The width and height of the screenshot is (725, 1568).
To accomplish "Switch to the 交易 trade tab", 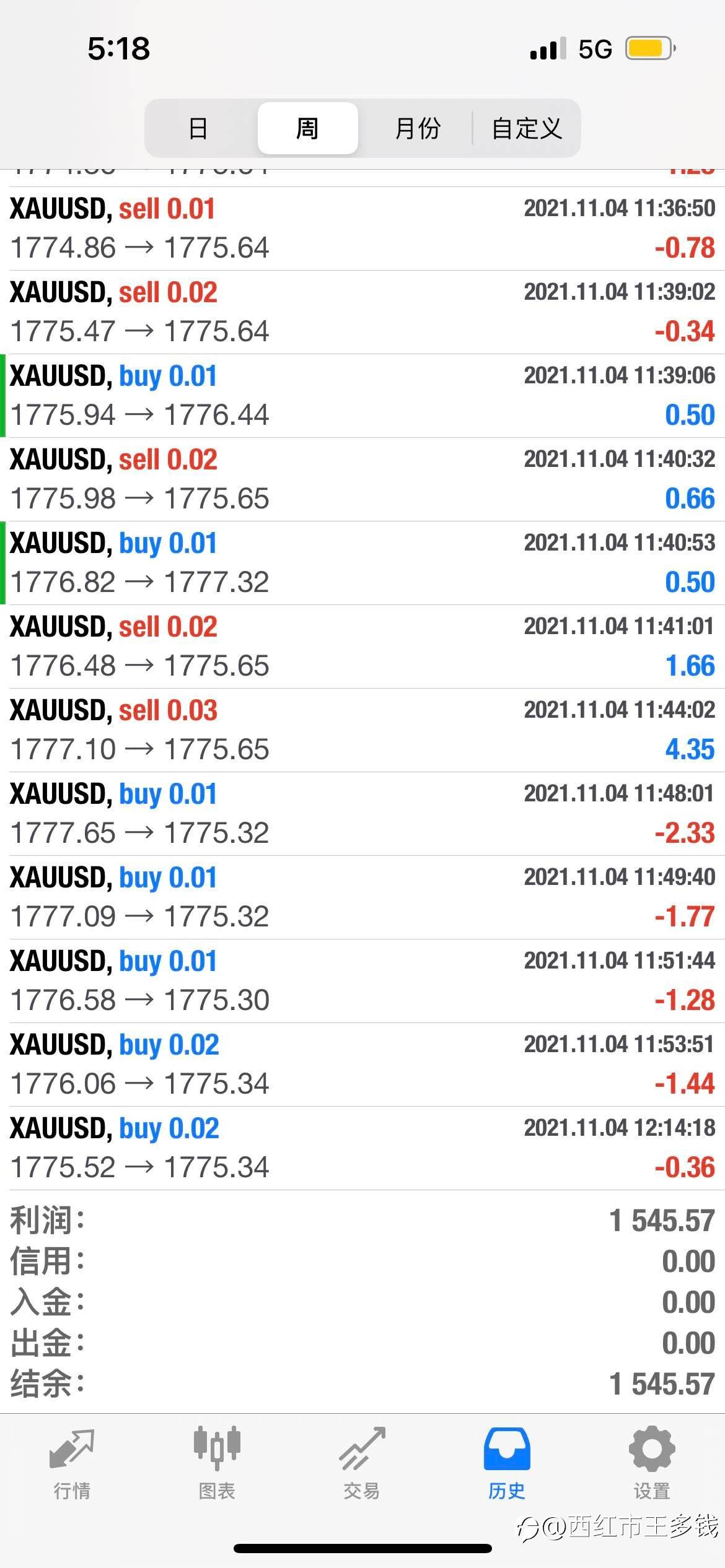I will tap(362, 1464).
